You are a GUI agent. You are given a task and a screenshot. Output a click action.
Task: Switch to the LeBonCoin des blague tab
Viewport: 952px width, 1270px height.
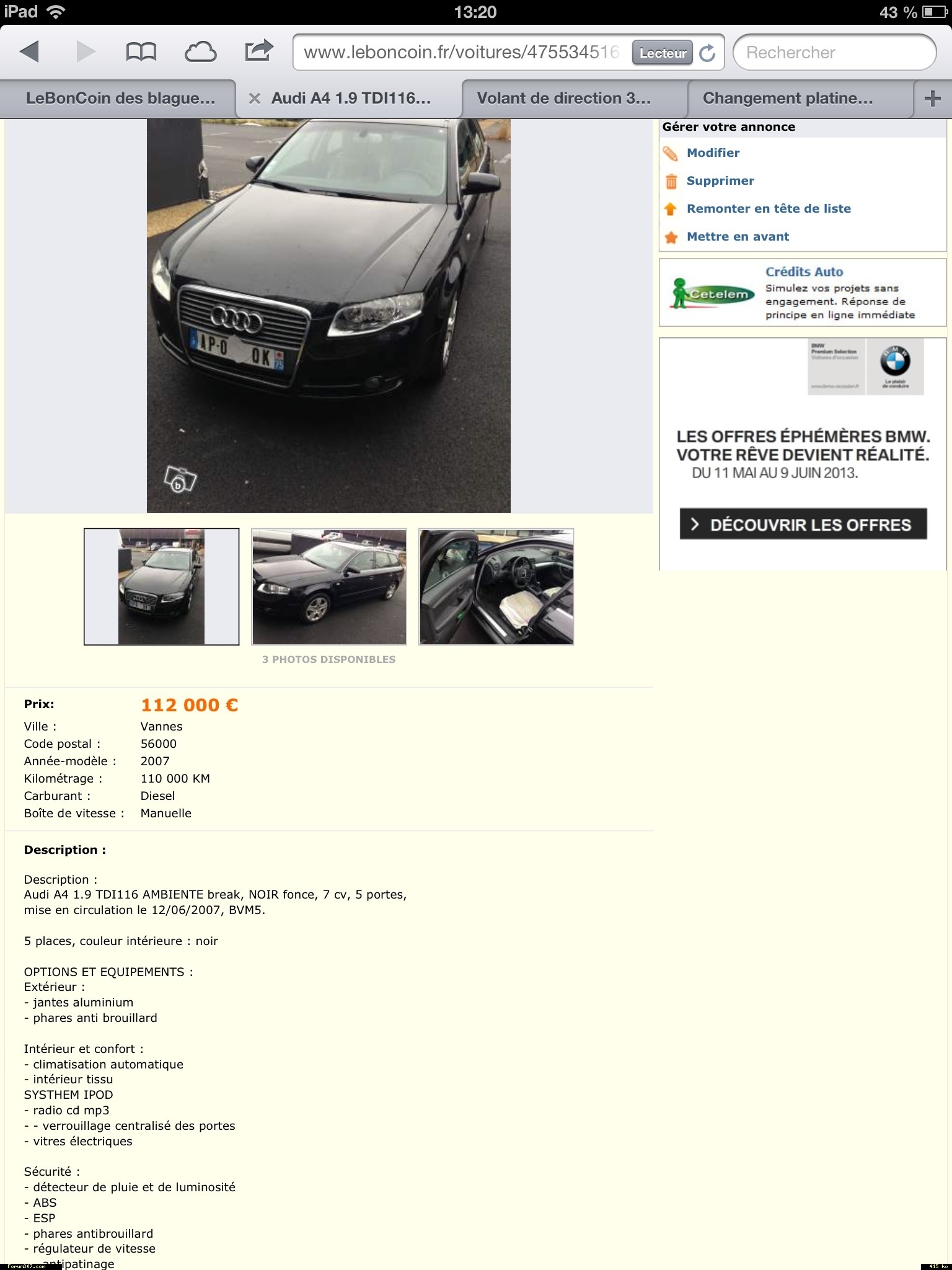click(x=120, y=99)
